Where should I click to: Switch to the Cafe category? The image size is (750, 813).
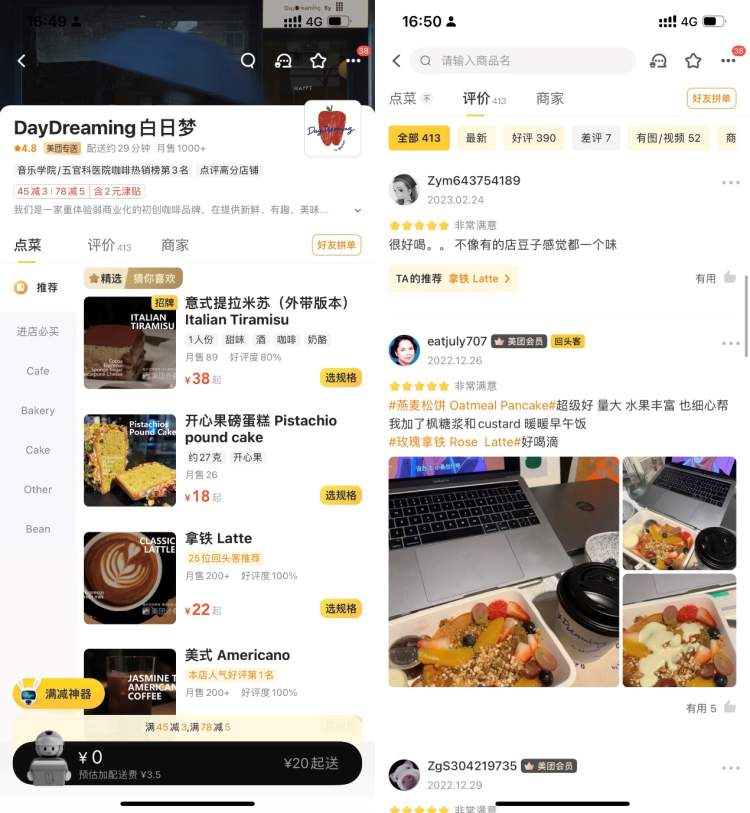pos(38,371)
